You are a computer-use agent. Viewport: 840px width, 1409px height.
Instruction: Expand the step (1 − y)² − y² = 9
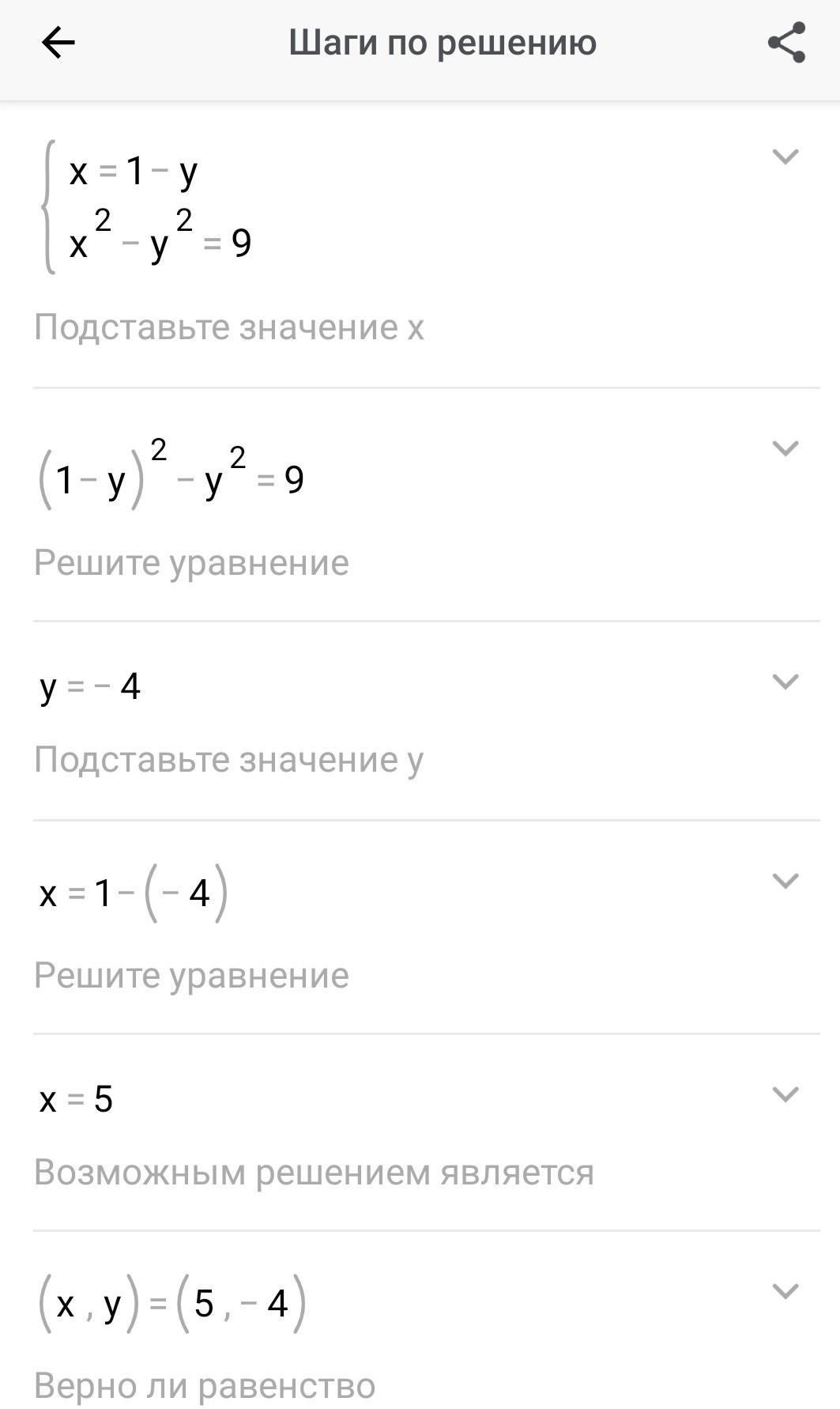[x=785, y=448]
